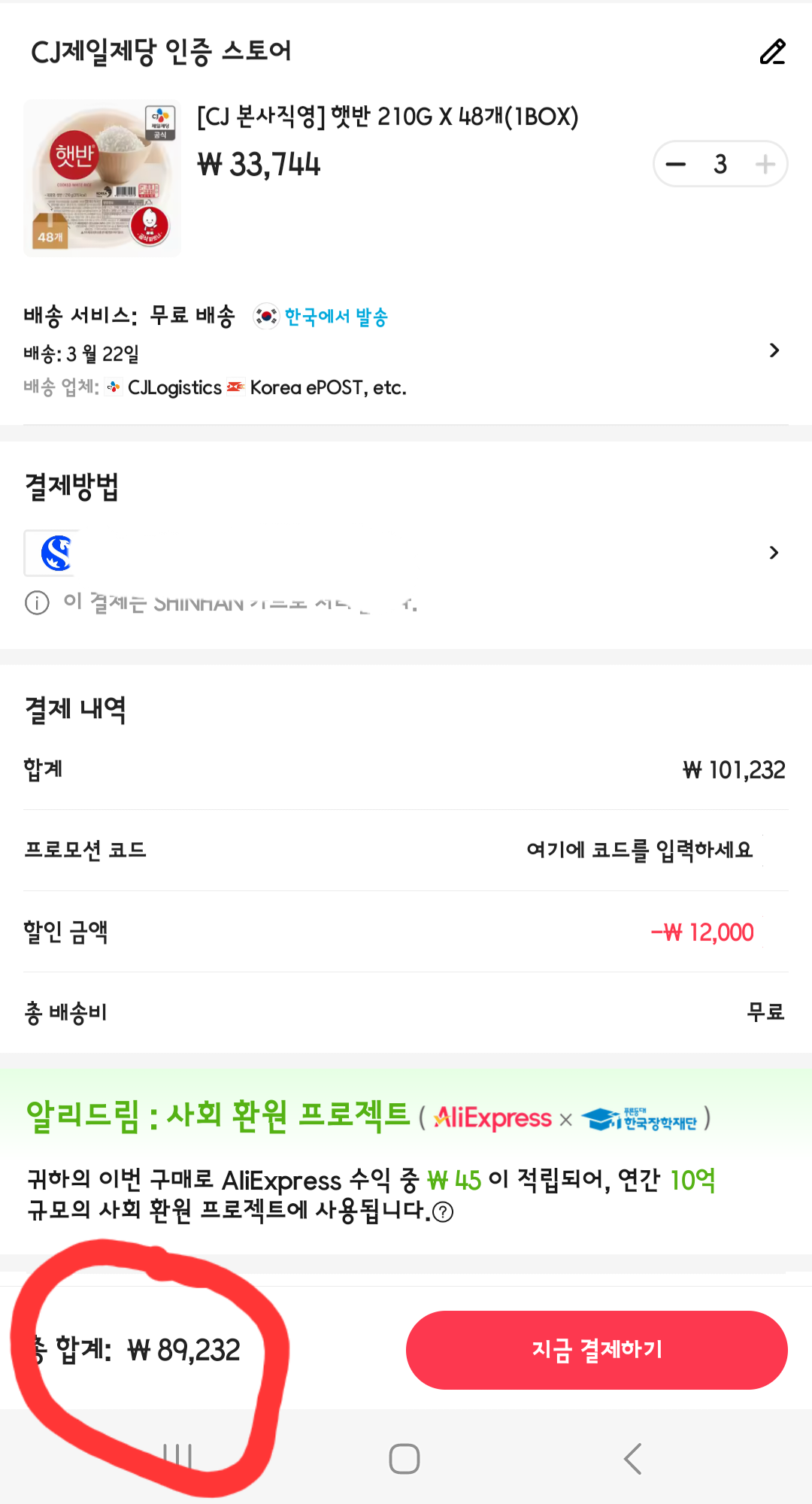Open the donation project help icon
Image resolution: width=812 pixels, height=1504 pixels.
tap(444, 1212)
